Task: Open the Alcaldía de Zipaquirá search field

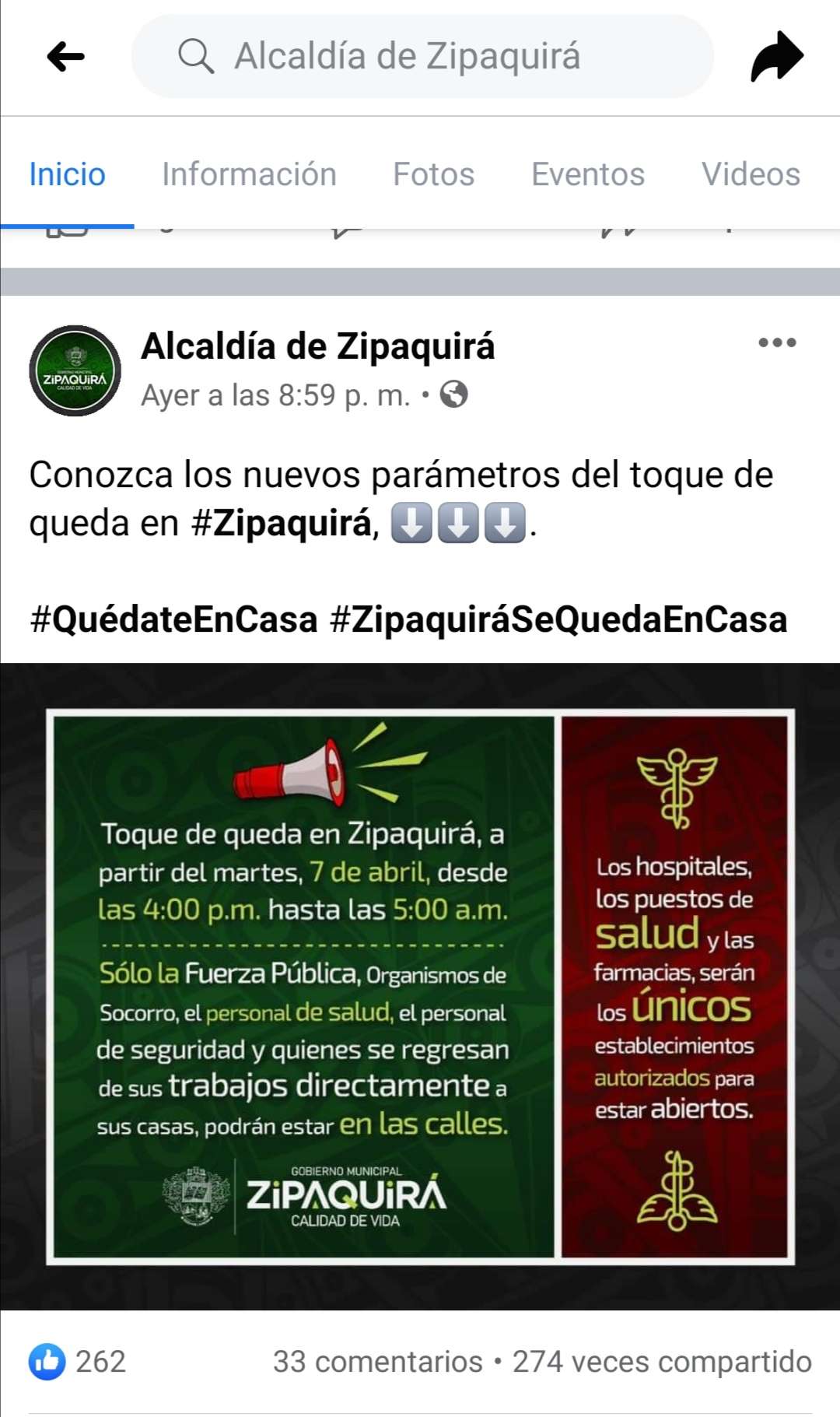Action: pos(422,57)
